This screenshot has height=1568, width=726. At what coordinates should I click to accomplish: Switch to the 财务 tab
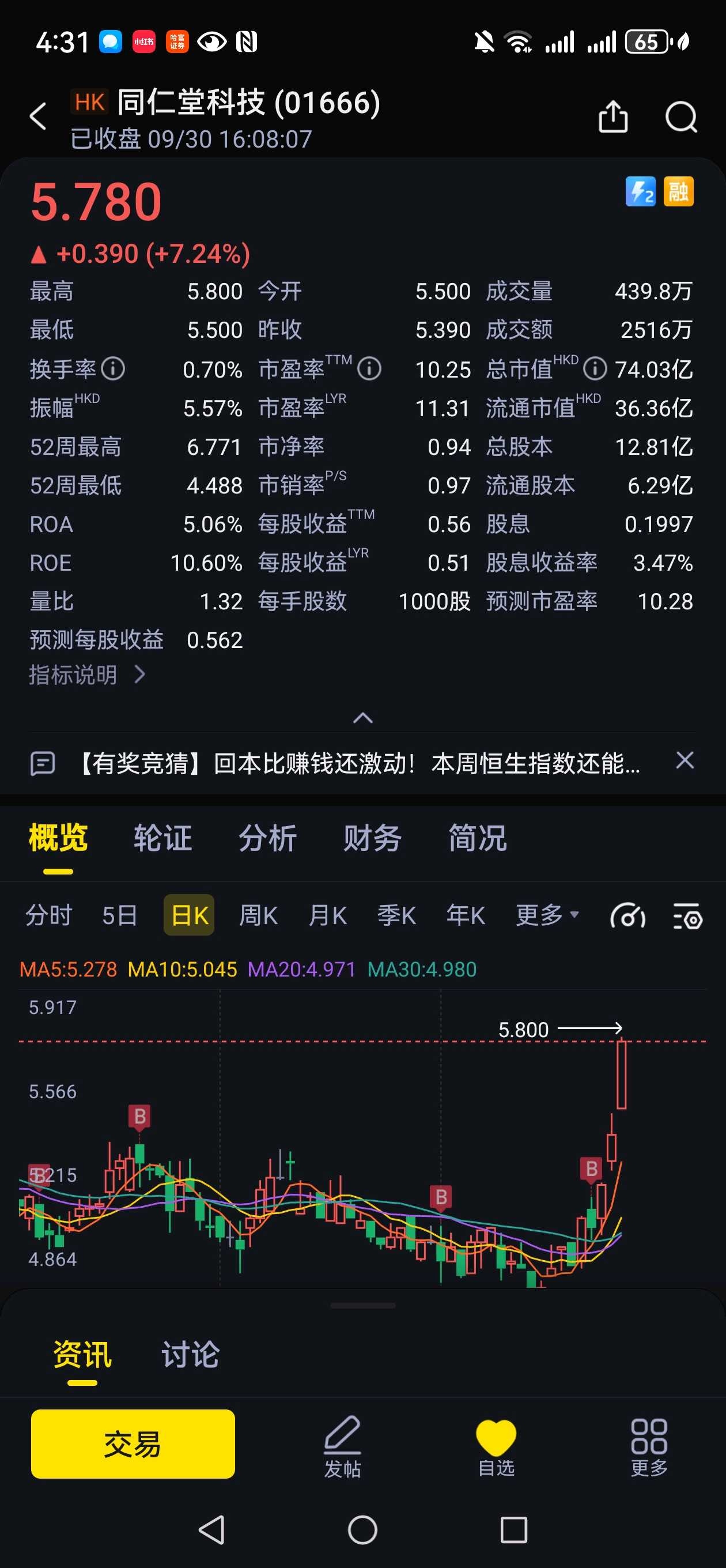(x=373, y=838)
